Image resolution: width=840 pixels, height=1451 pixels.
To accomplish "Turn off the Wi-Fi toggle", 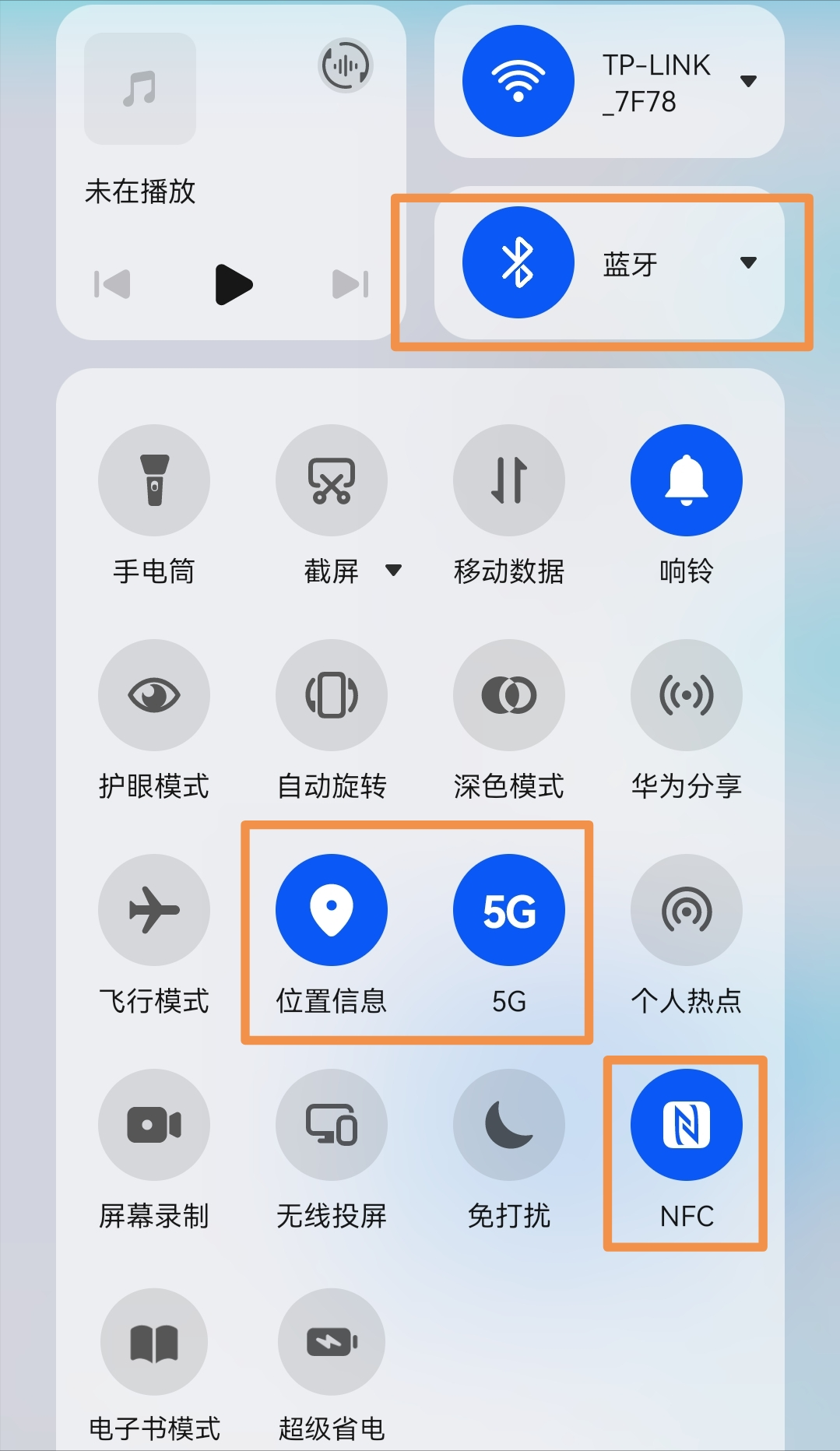I will coord(518,81).
